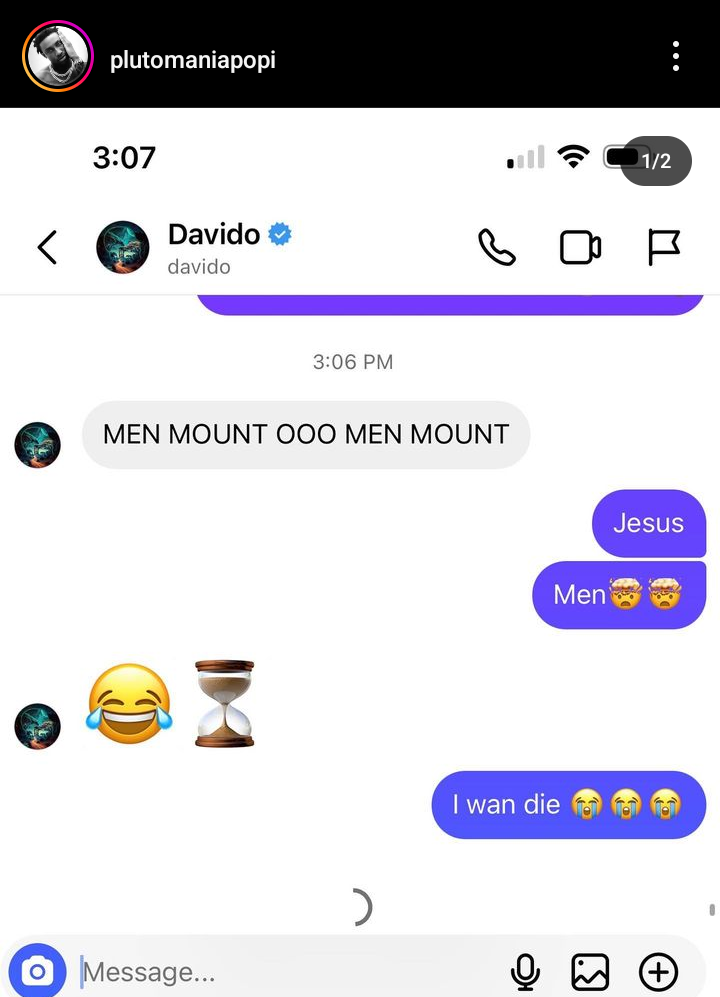Open plutomaniapopi's story from the avatar ring
720x997 pixels.
57,56
